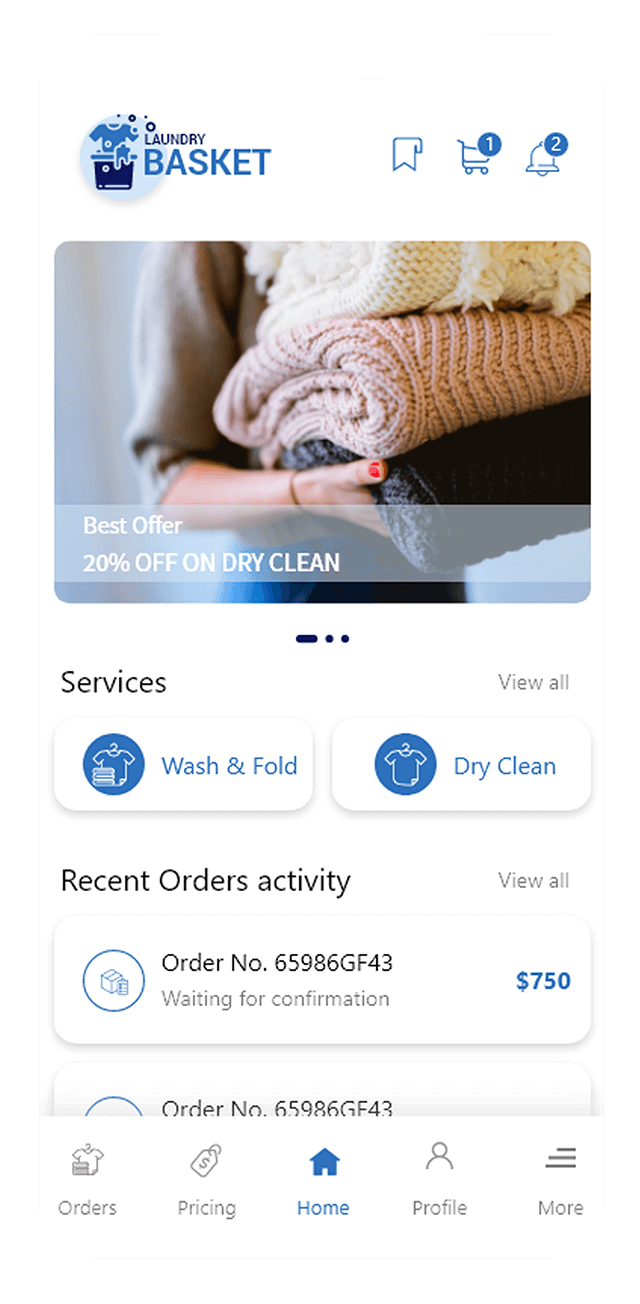Screen dimensions: 640x1304
Task: Go to the Home tab
Action: tap(323, 1180)
